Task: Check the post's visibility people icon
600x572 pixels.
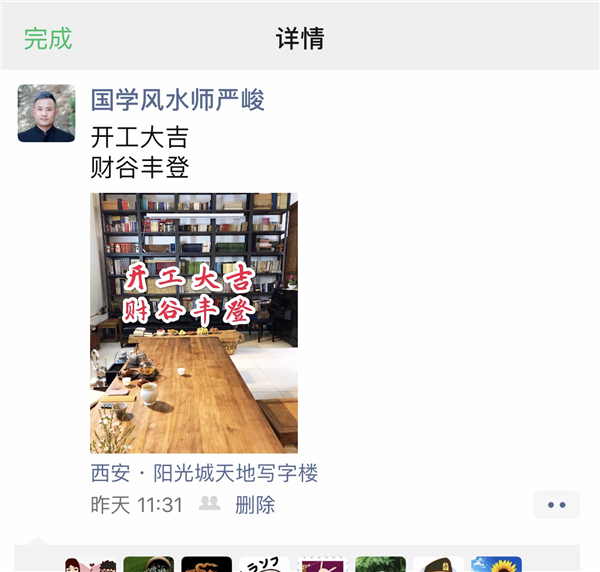Action: point(209,504)
